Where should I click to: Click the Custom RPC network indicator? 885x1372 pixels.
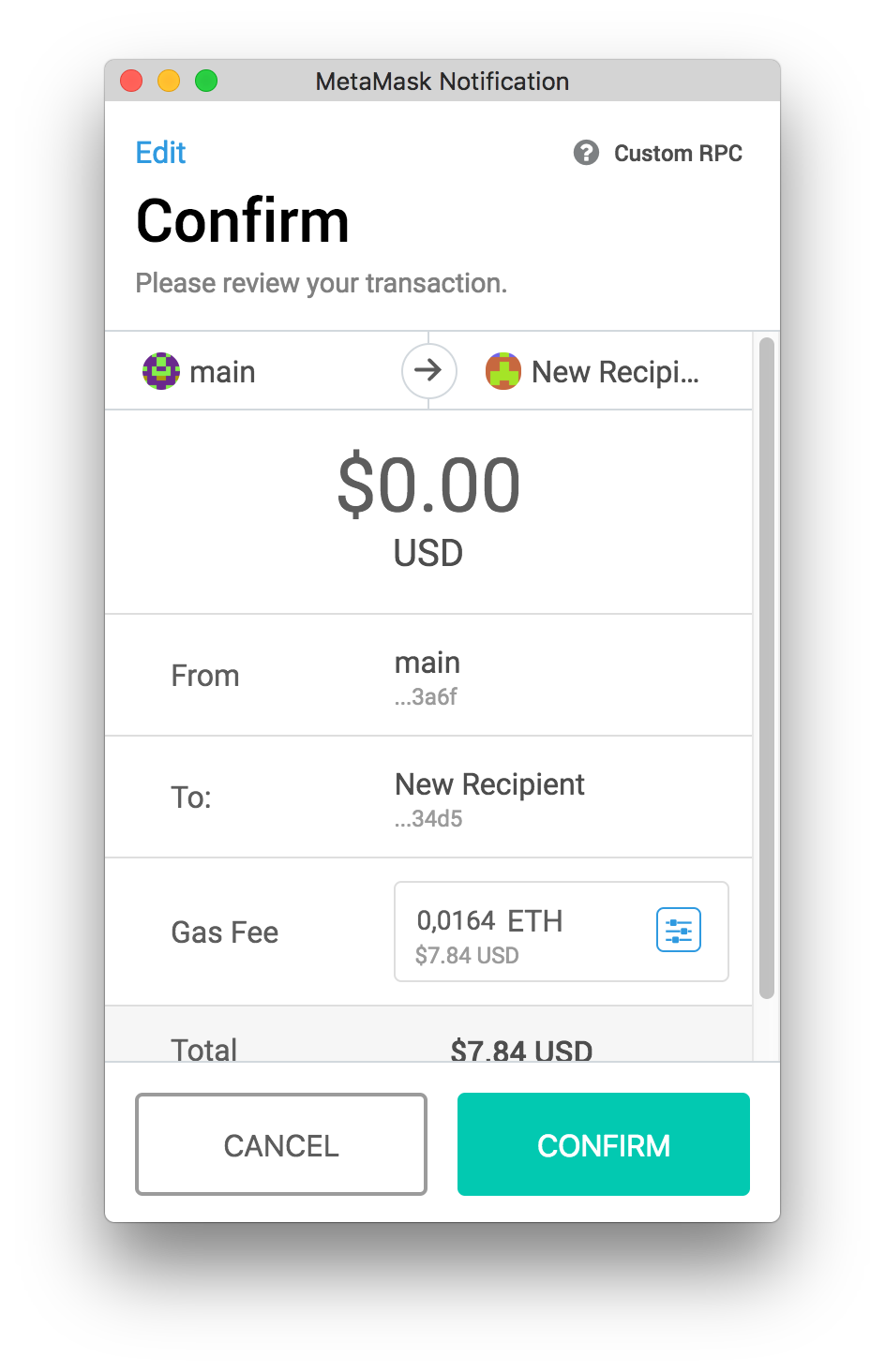pos(677,153)
